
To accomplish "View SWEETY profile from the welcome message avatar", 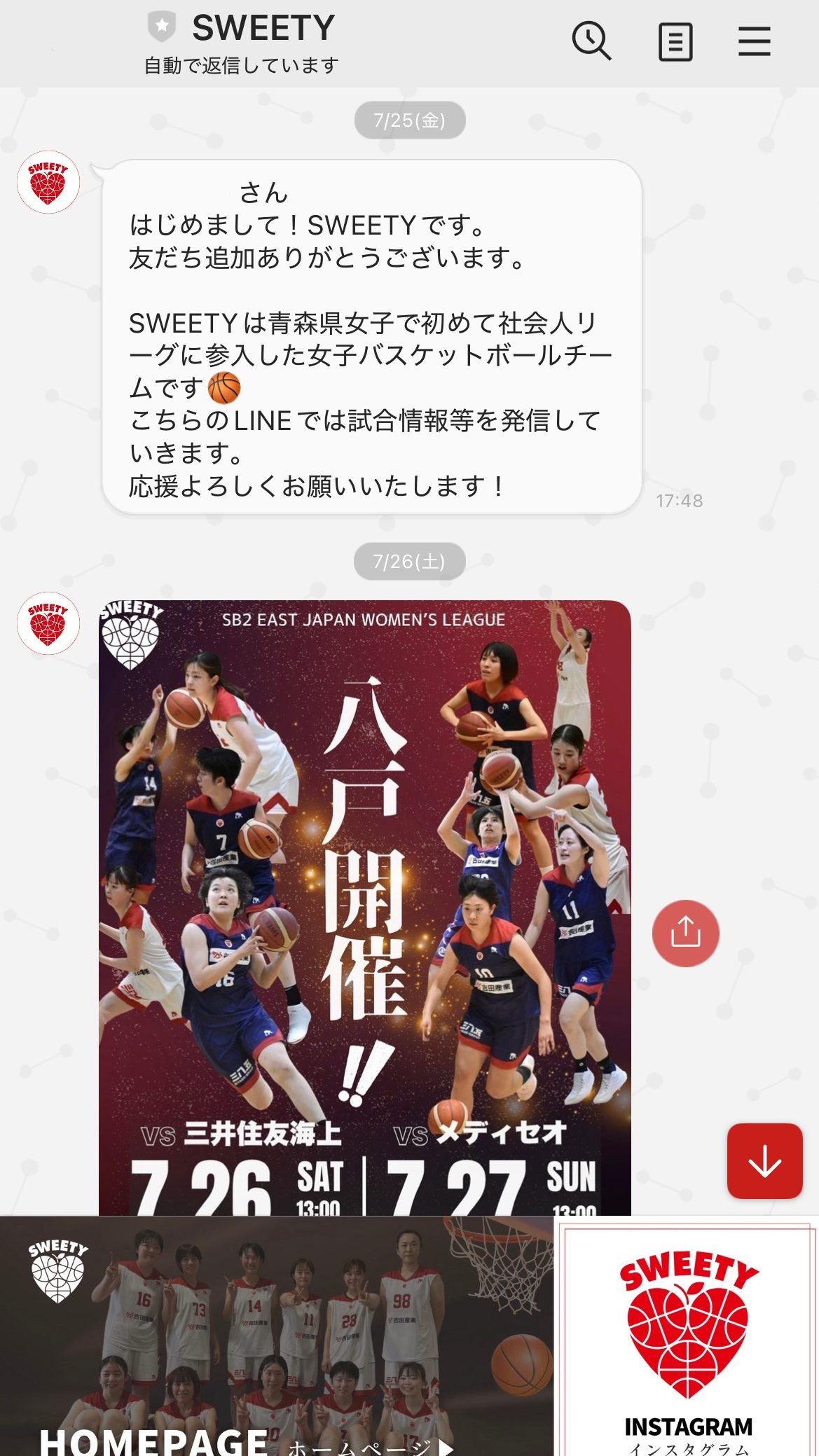I will tap(48, 182).
